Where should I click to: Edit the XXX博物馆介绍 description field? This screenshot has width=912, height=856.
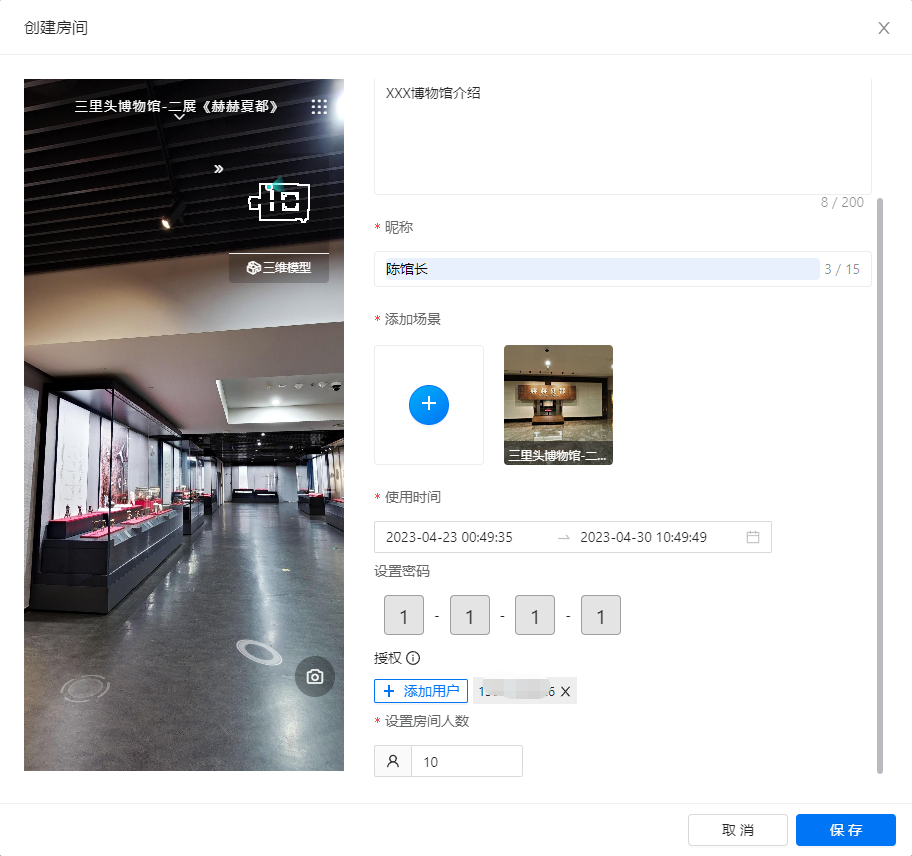[622, 136]
